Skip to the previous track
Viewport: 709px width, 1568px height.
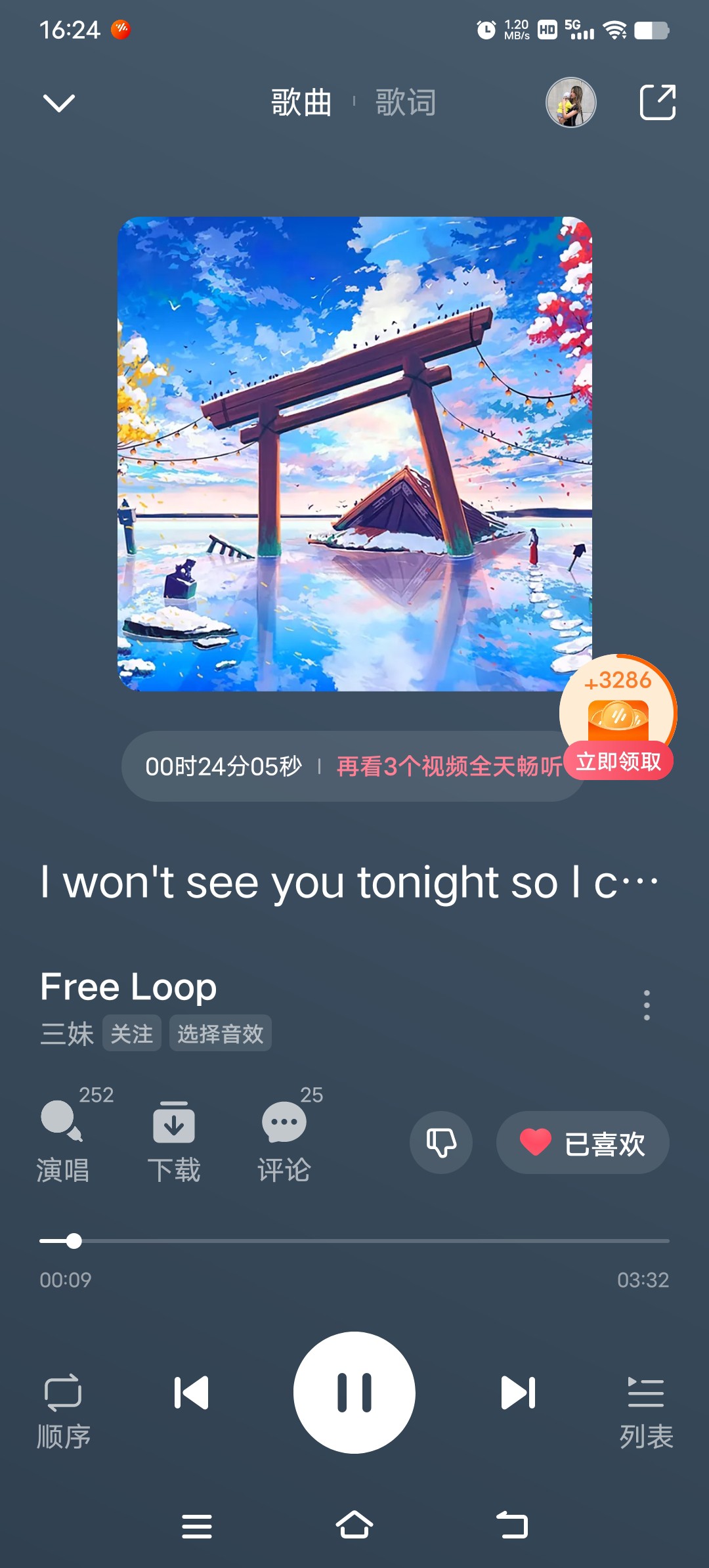pyautogui.click(x=191, y=1393)
